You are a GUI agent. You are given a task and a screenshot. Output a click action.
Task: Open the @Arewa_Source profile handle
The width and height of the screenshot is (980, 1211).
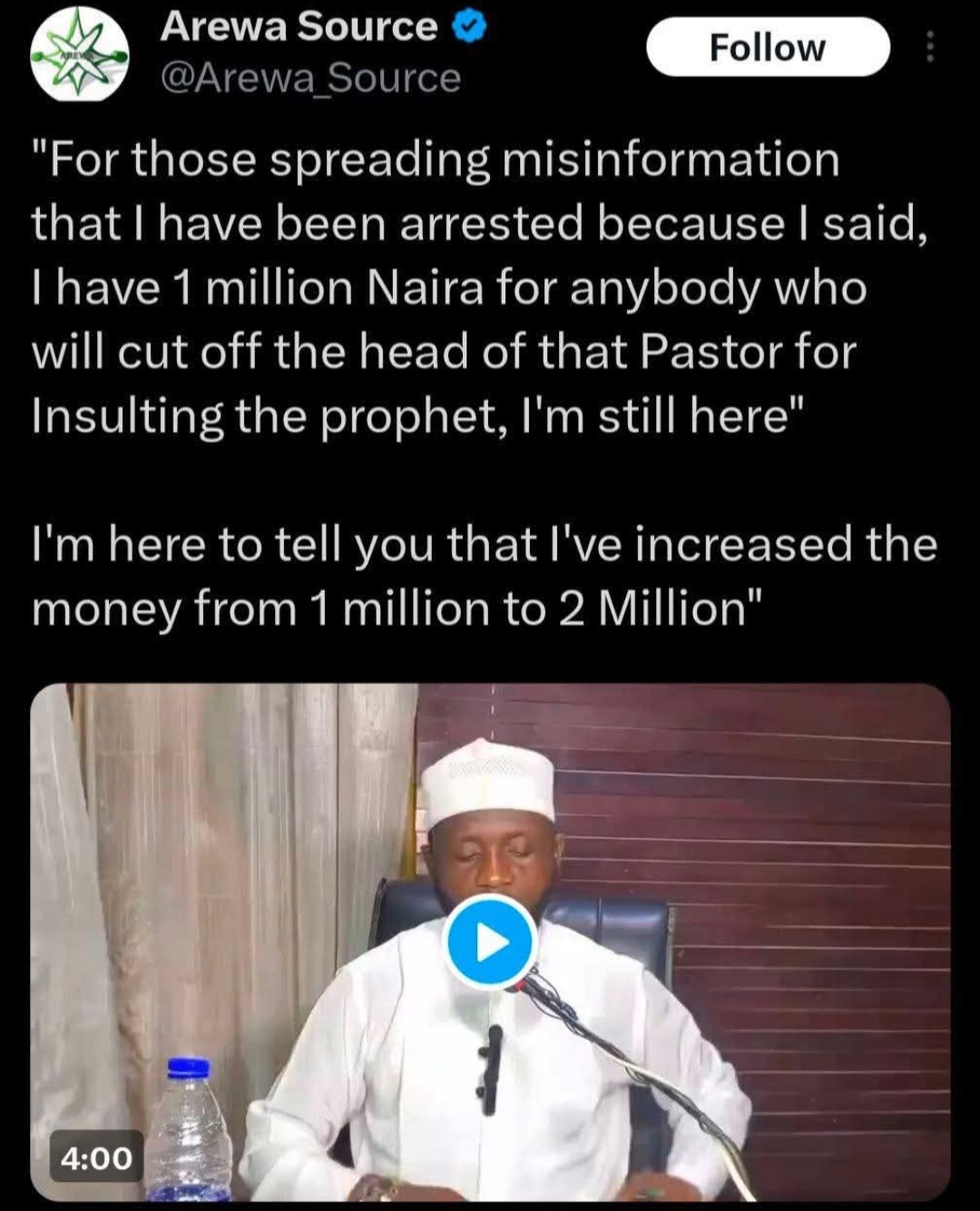(310, 79)
